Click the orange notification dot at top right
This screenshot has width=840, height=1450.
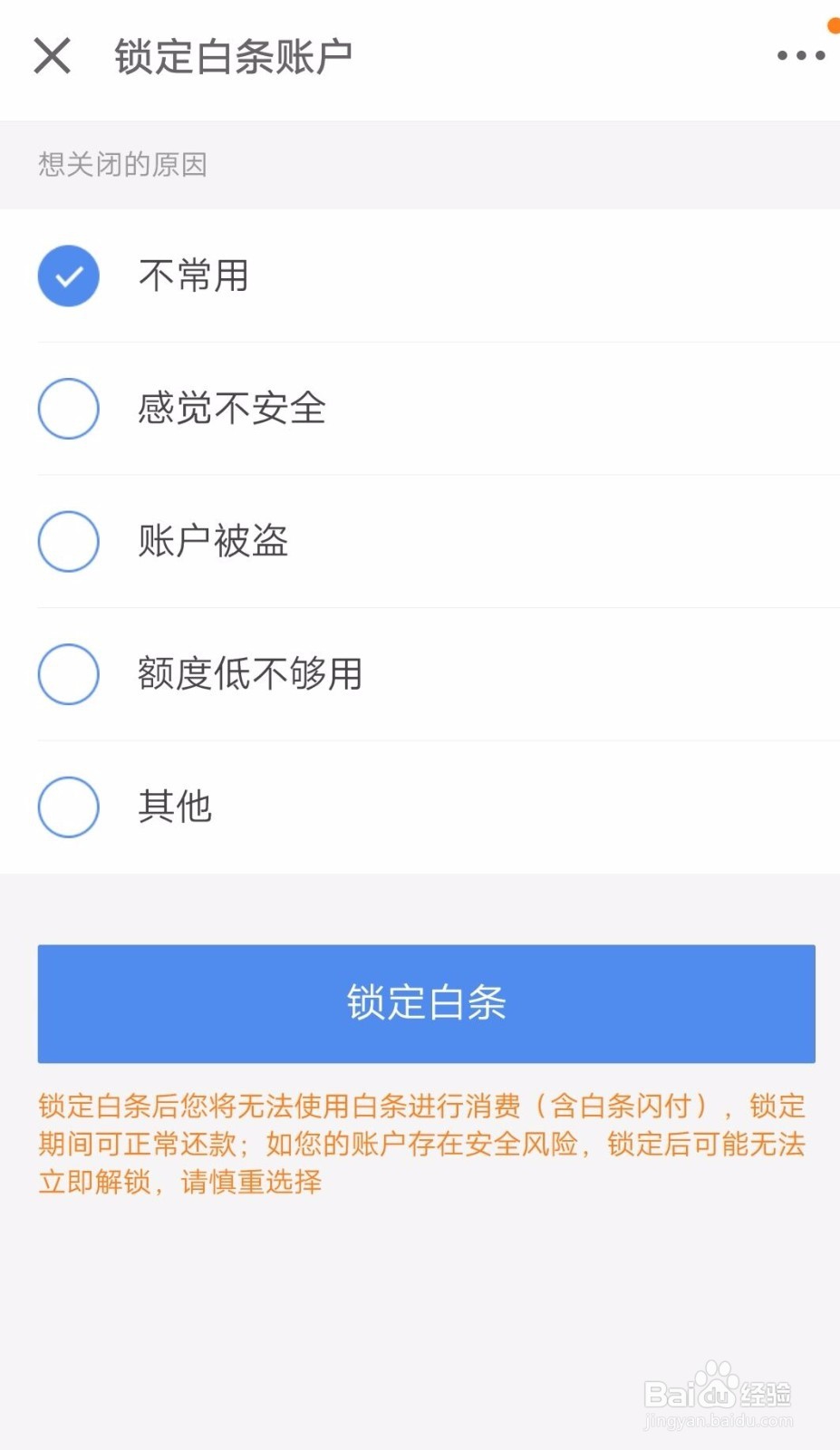pyautogui.click(x=830, y=24)
